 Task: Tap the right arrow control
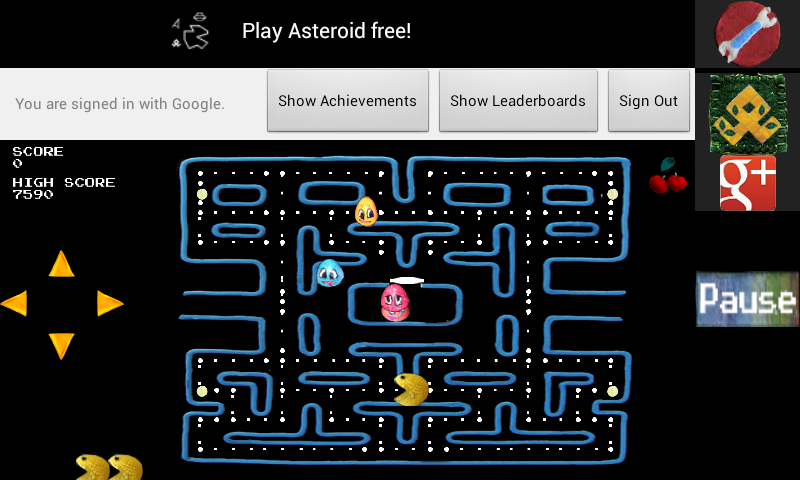109,303
